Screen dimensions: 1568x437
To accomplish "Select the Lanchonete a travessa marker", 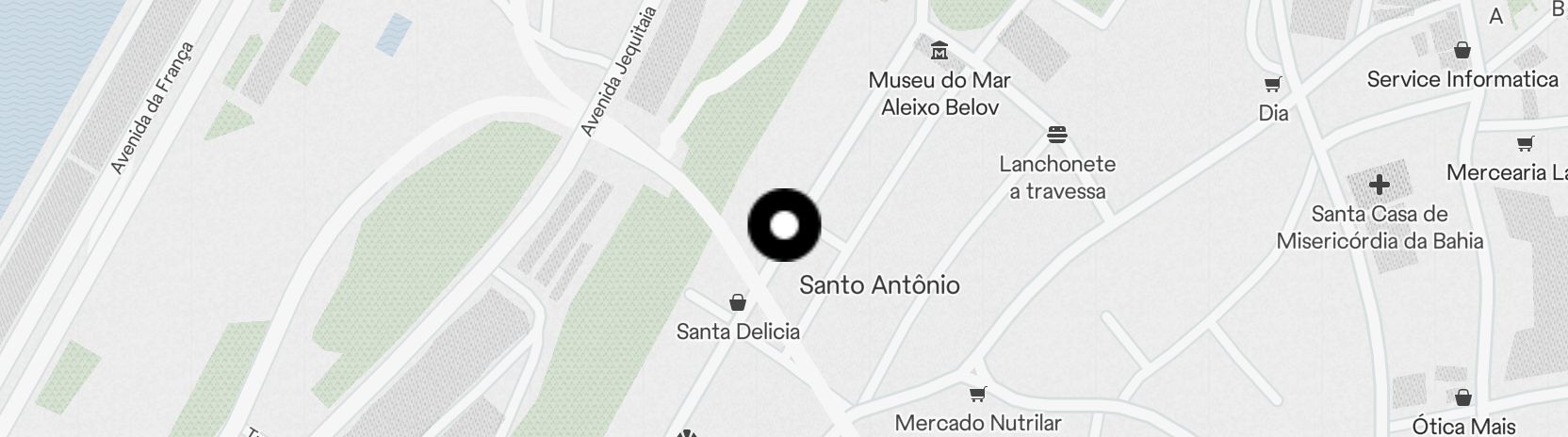I will click(1056, 135).
